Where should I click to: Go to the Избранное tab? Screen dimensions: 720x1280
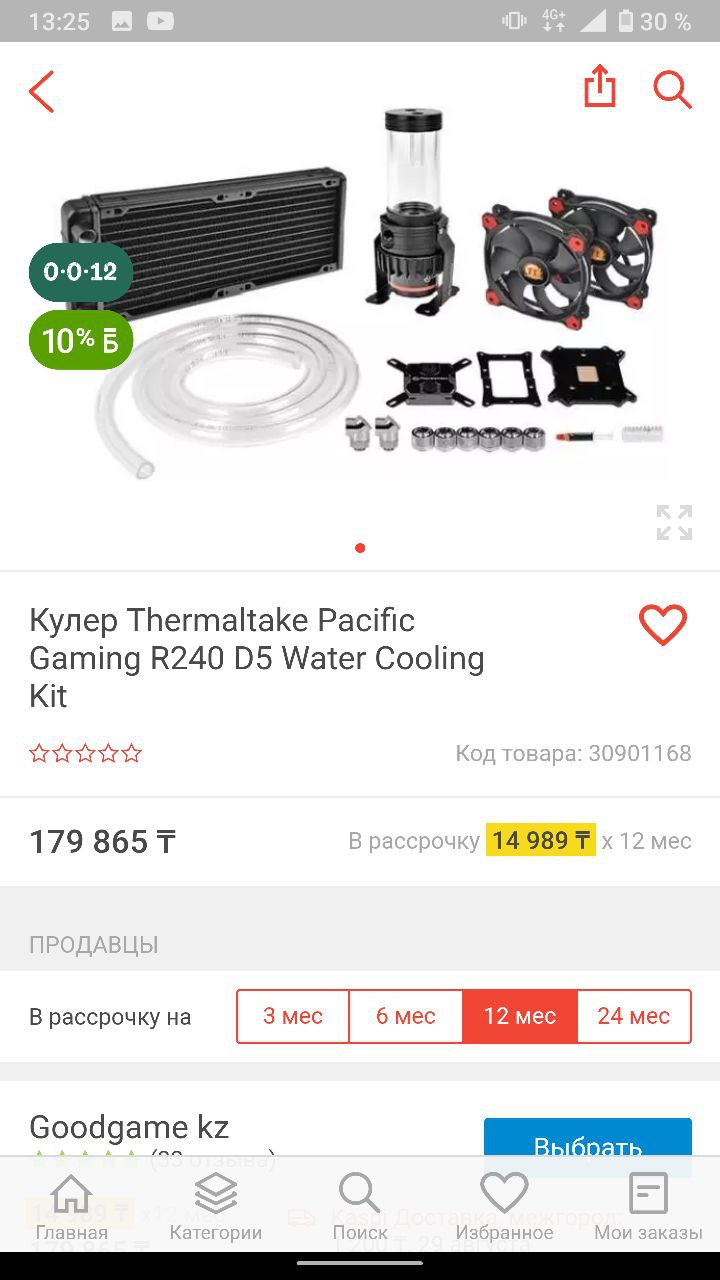coord(504,1207)
